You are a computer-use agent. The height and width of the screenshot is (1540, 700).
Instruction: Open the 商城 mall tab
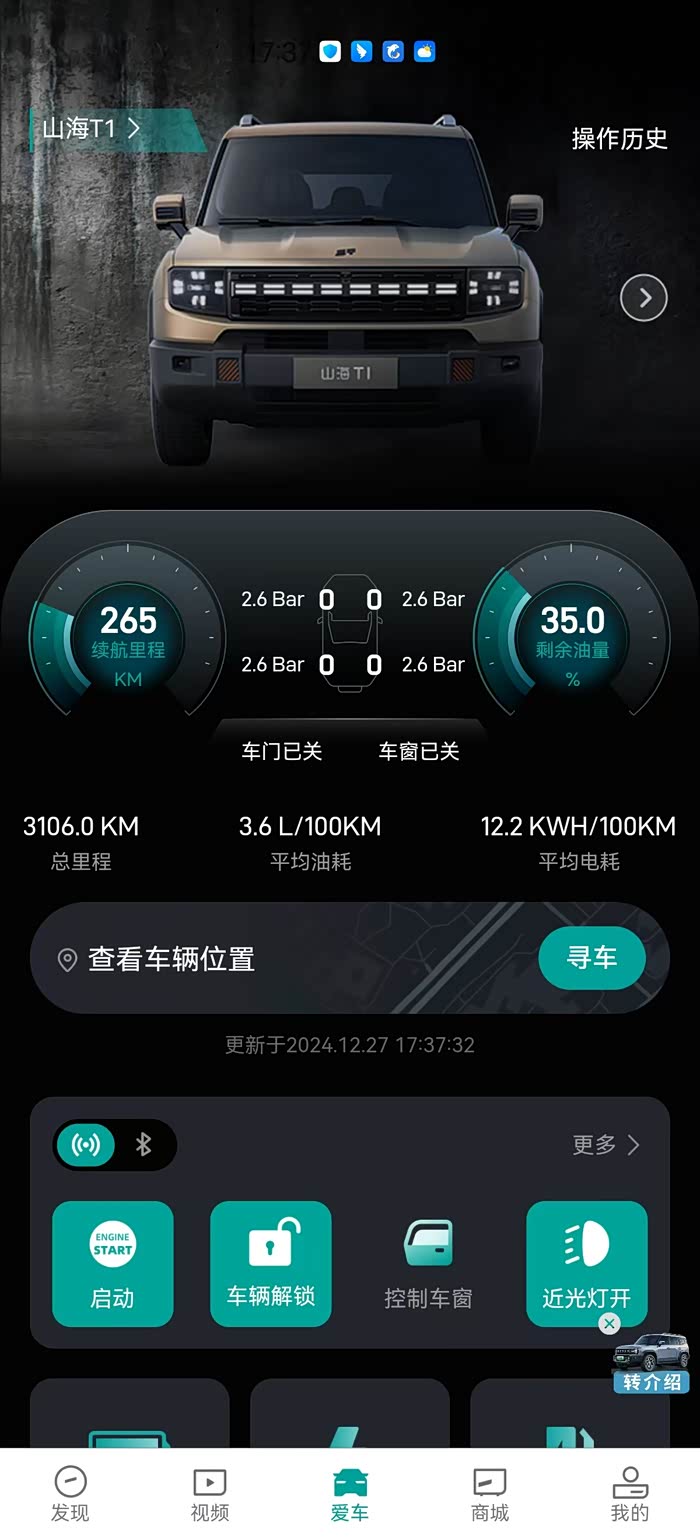pos(490,1494)
